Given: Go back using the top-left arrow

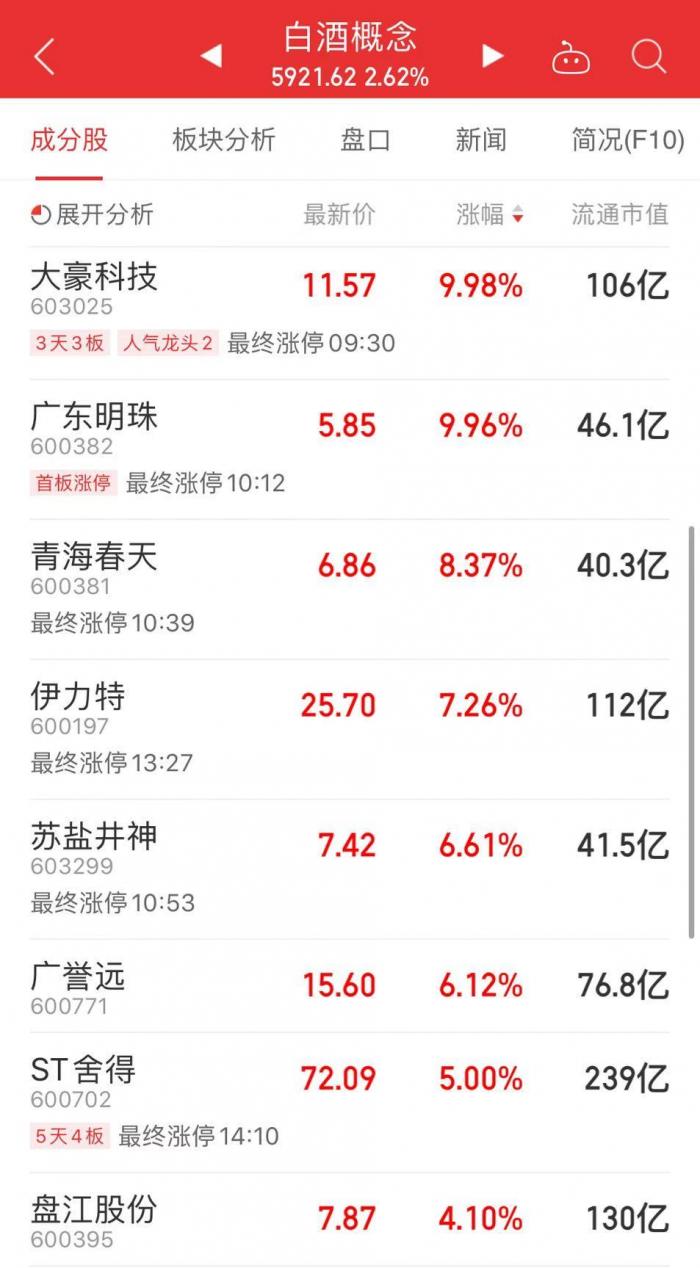Looking at the screenshot, I should coord(44,57).
